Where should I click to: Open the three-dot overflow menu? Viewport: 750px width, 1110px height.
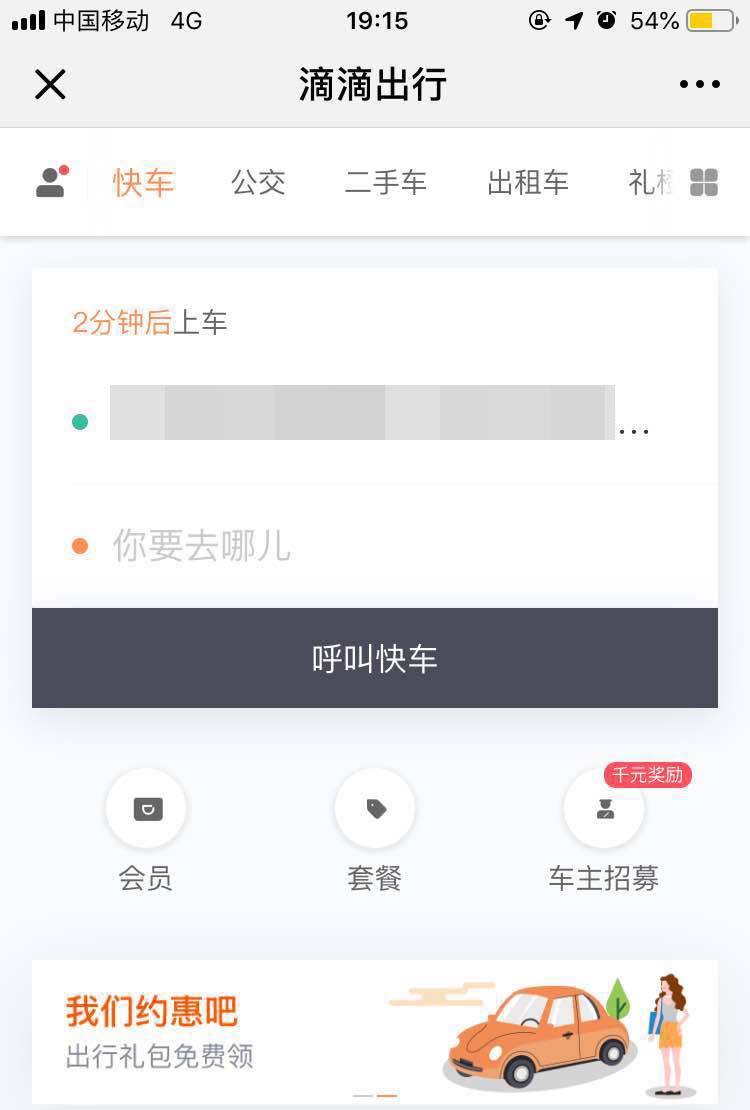[x=699, y=85]
